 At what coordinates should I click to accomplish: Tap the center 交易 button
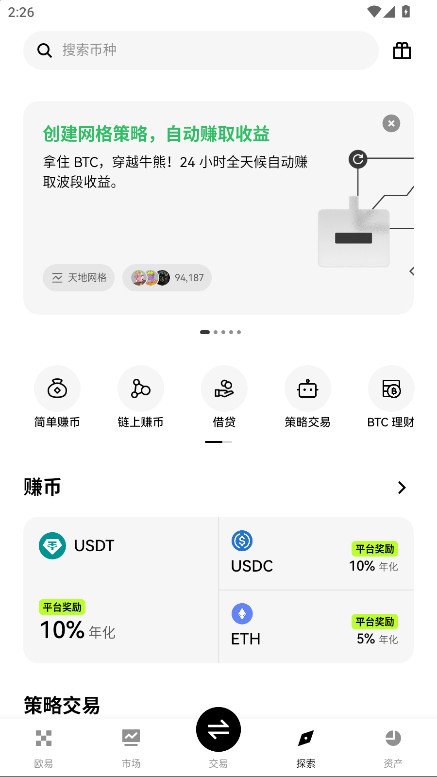[x=218, y=730]
